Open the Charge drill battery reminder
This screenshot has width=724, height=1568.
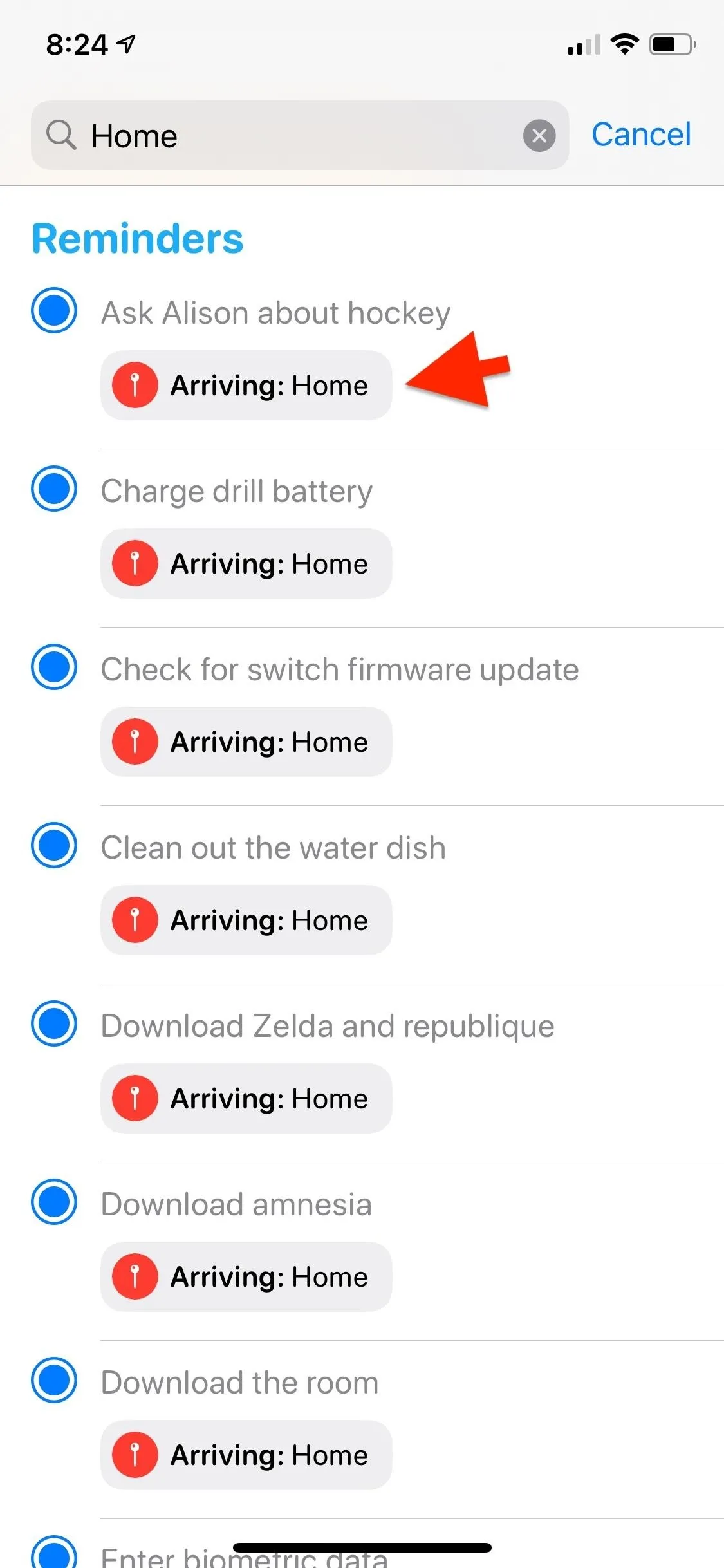[237, 491]
